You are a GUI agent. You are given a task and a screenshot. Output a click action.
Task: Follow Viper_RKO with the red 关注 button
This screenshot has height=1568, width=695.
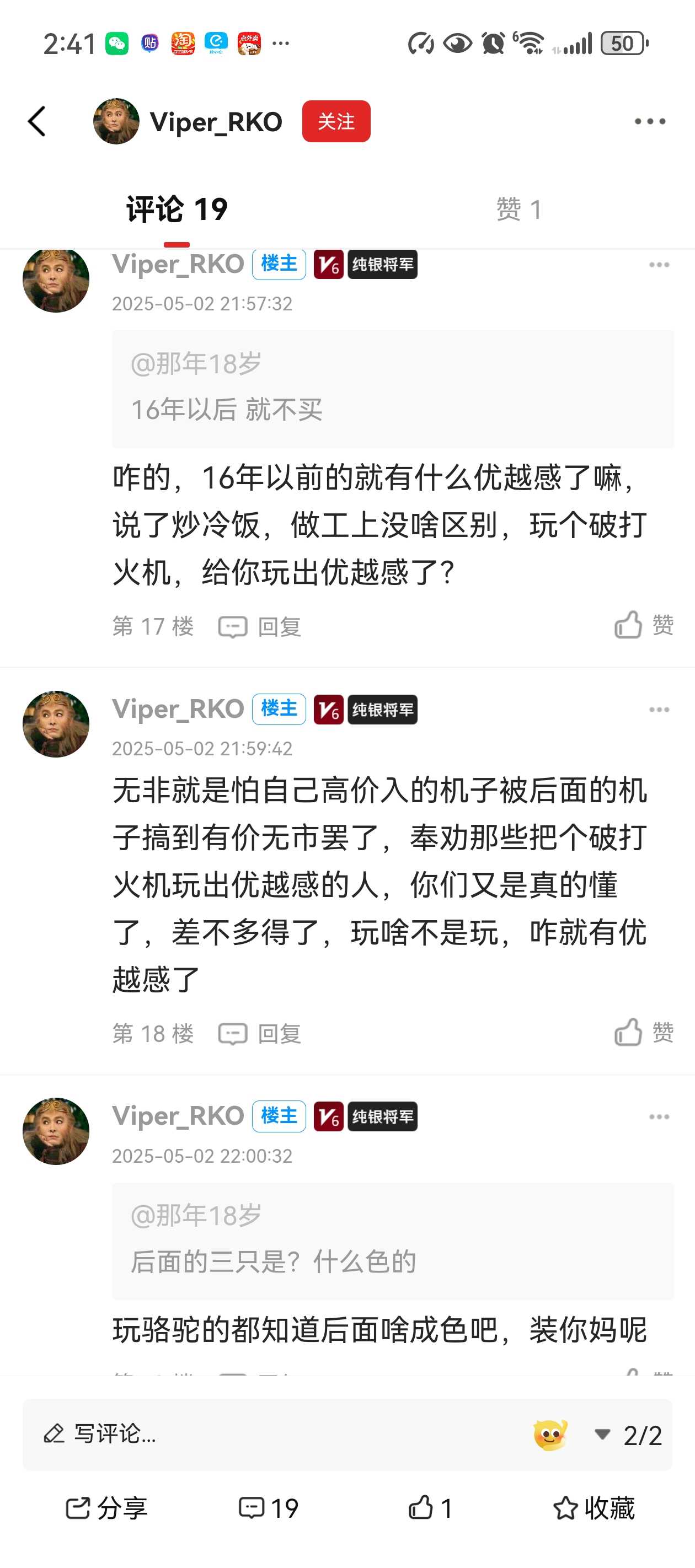tap(335, 121)
